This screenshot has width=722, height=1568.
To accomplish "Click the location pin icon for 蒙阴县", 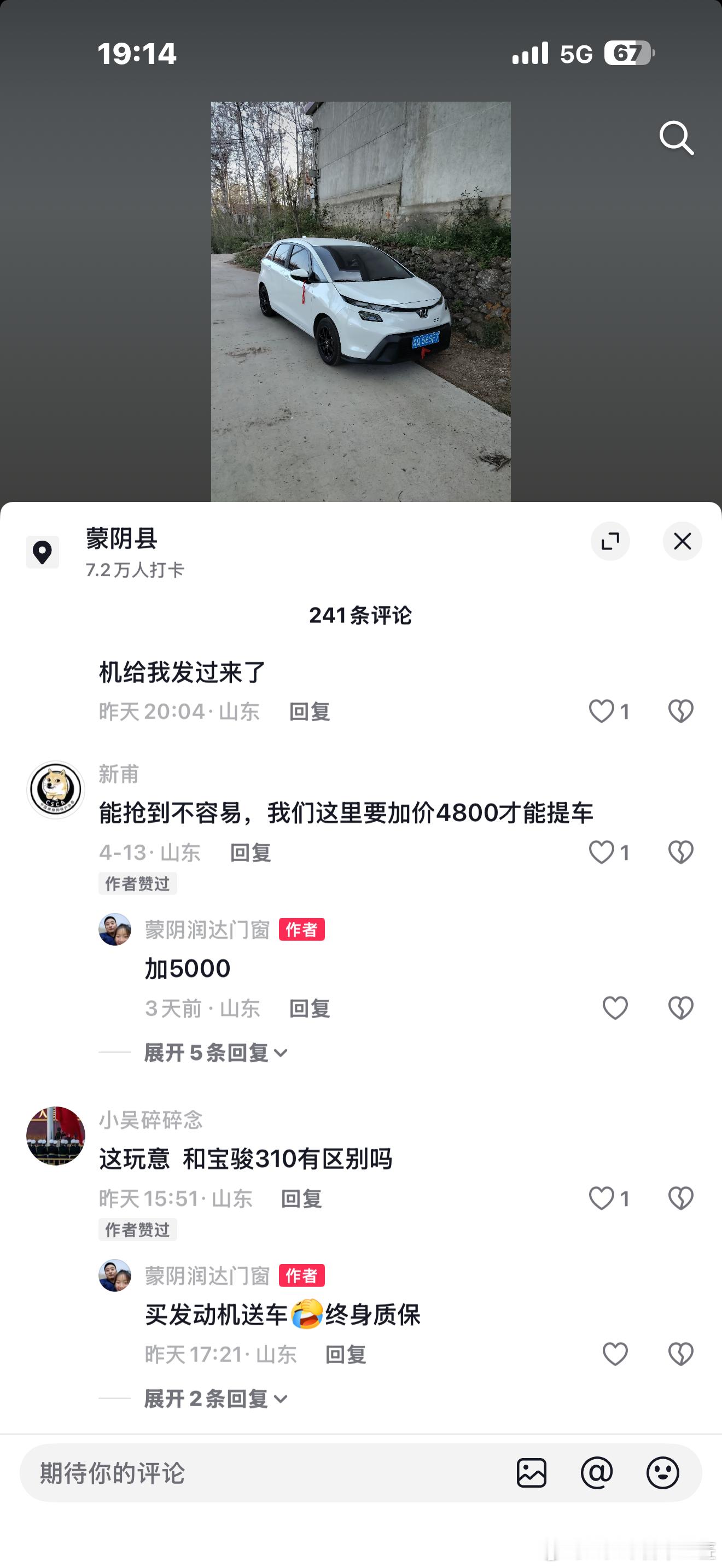I will (42, 553).
